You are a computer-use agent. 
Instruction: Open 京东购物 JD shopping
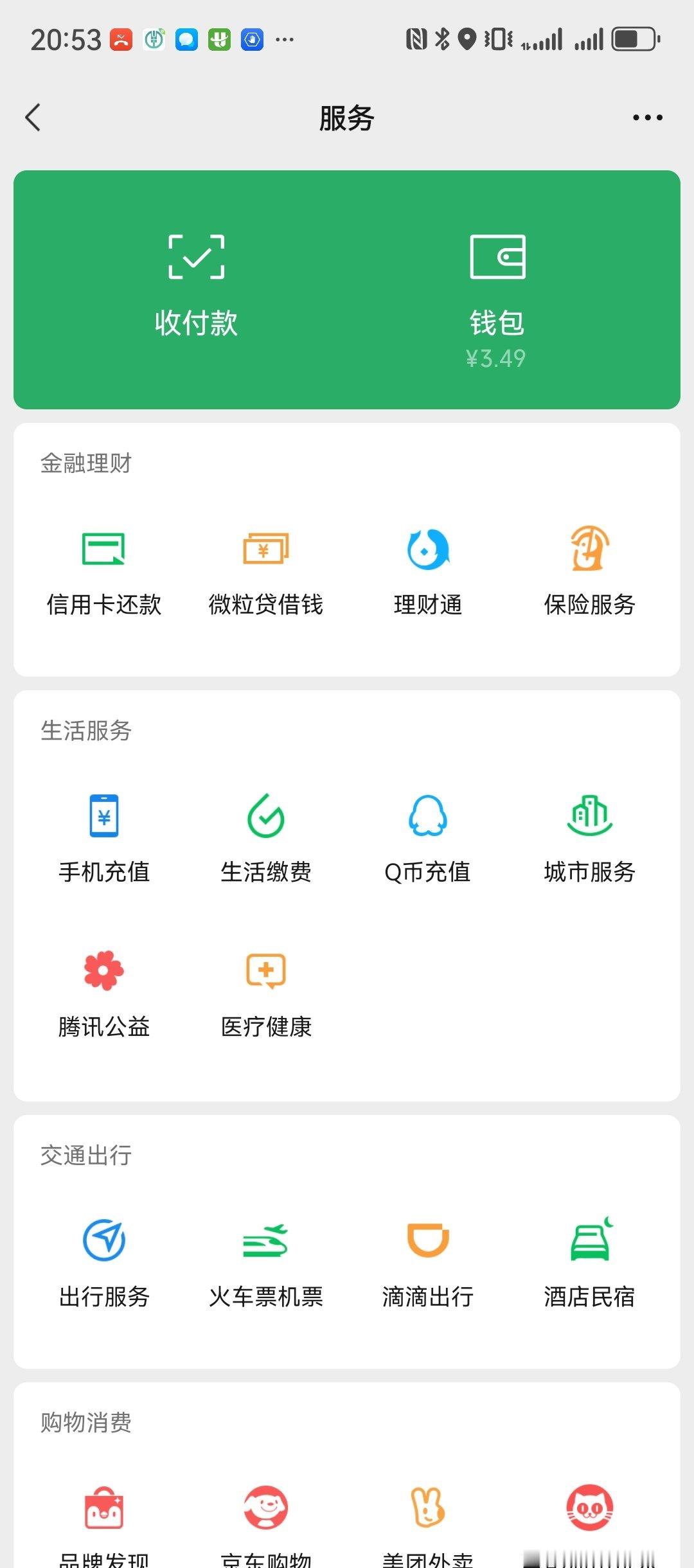[266, 1523]
